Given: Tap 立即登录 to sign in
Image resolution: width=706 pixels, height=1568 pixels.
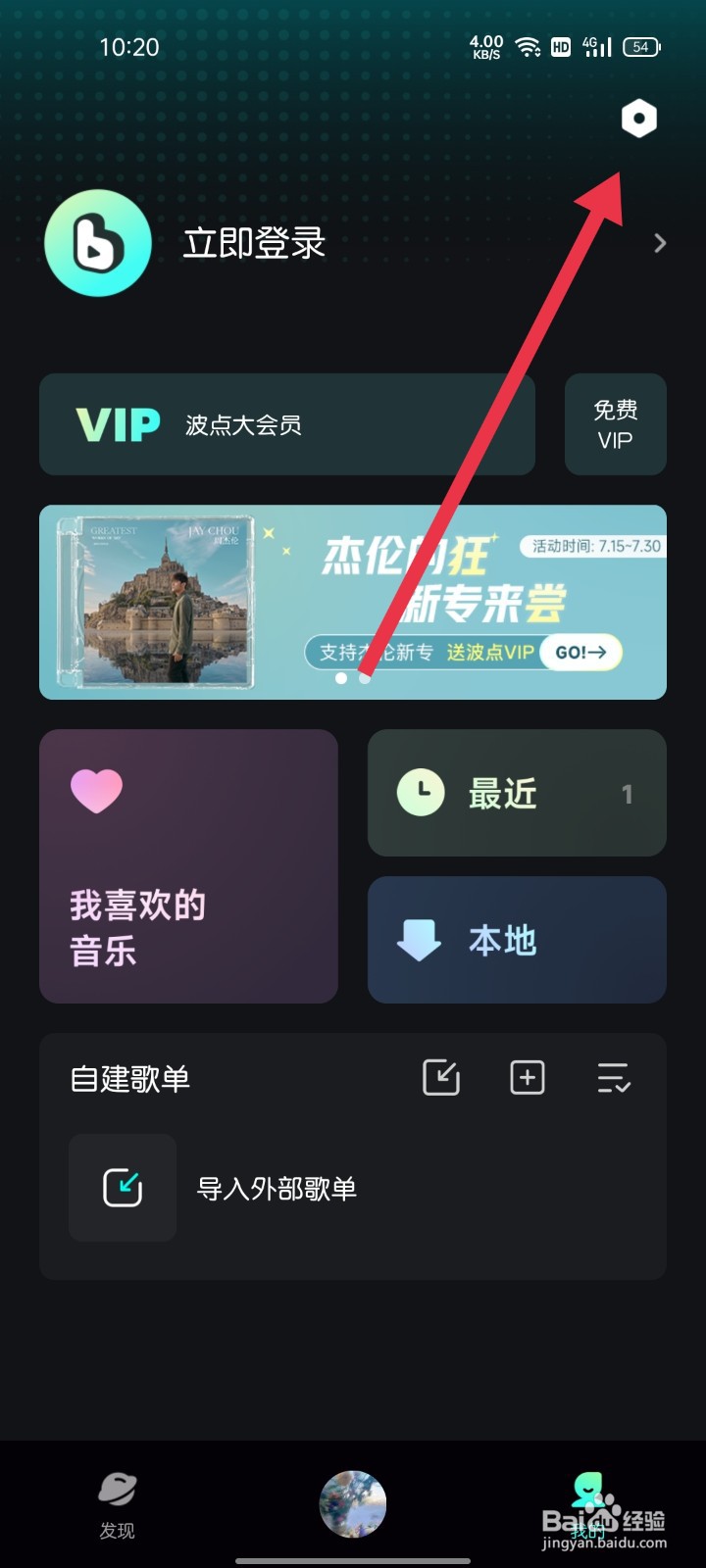Looking at the screenshot, I should click(253, 244).
